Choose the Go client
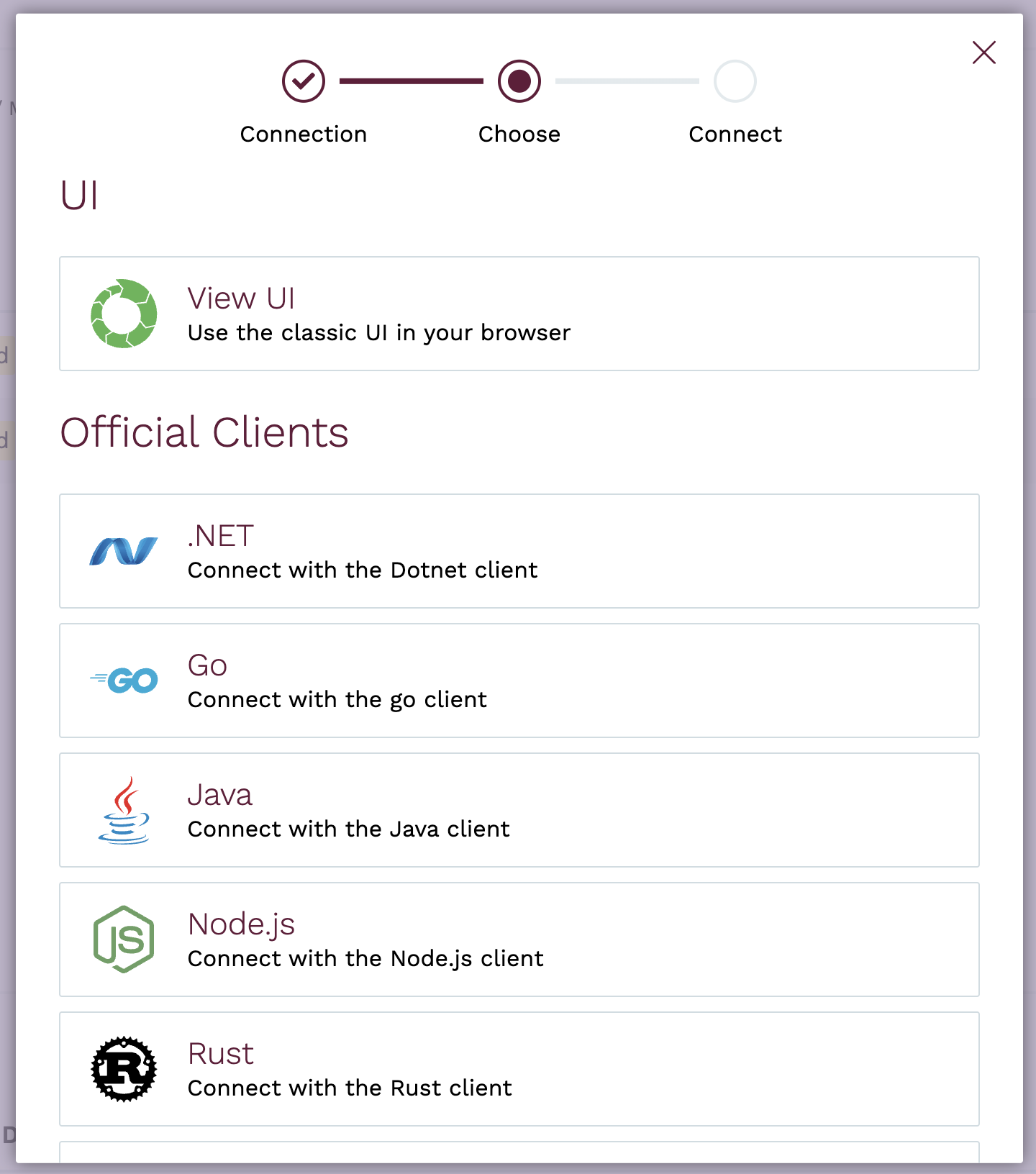The width and height of the screenshot is (1036, 1174). (519, 681)
